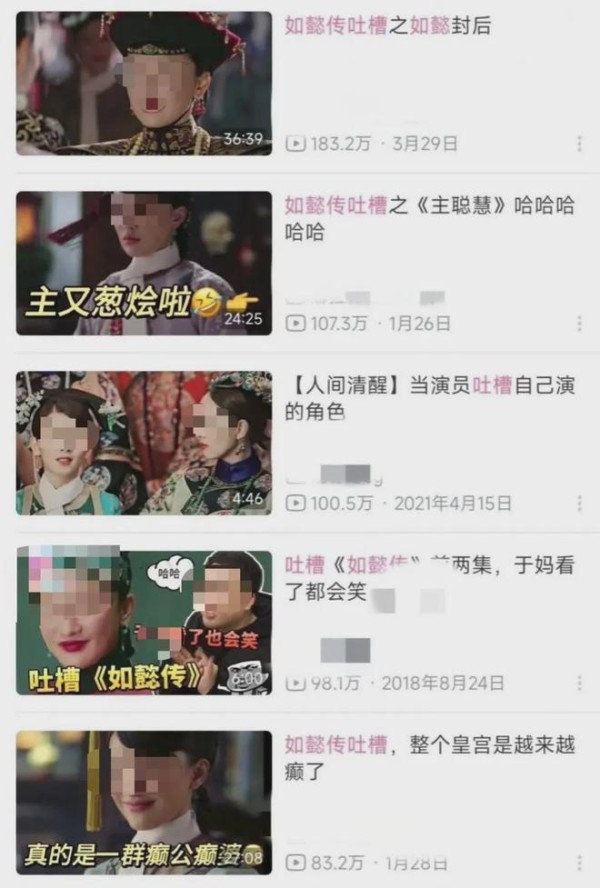Open more options for 如懿封后 video

(x=578, y=144)
